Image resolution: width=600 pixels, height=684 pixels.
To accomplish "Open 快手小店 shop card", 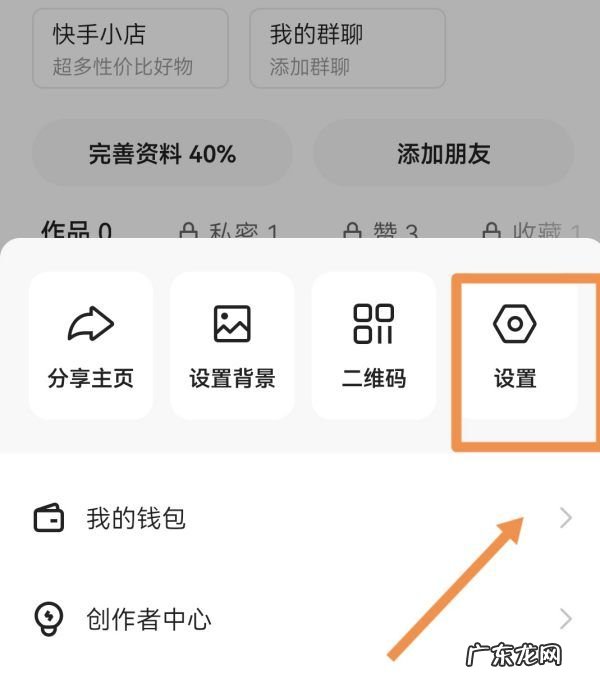I will (x=130, y=48).
